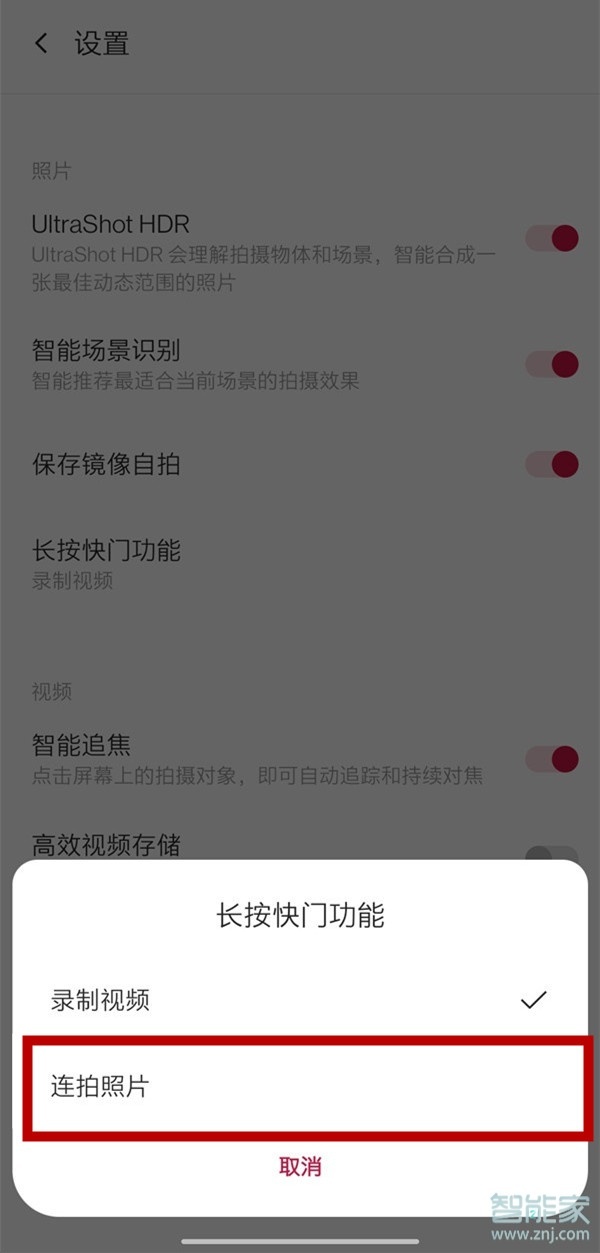This screenshot has height=1253, width=600.
Task: Tap 取消 to dismiss the dialog
Action: click(x=300, y=1166)
